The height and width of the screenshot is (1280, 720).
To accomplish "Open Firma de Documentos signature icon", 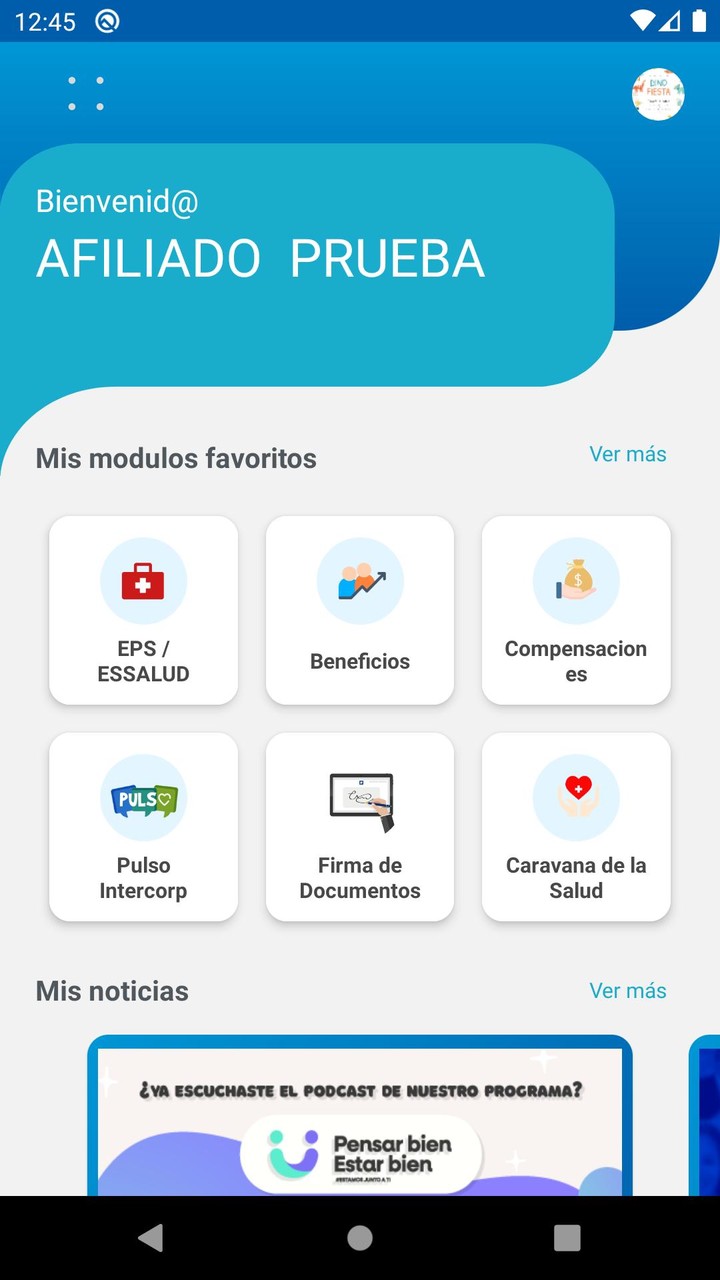I will pos(360,797).
